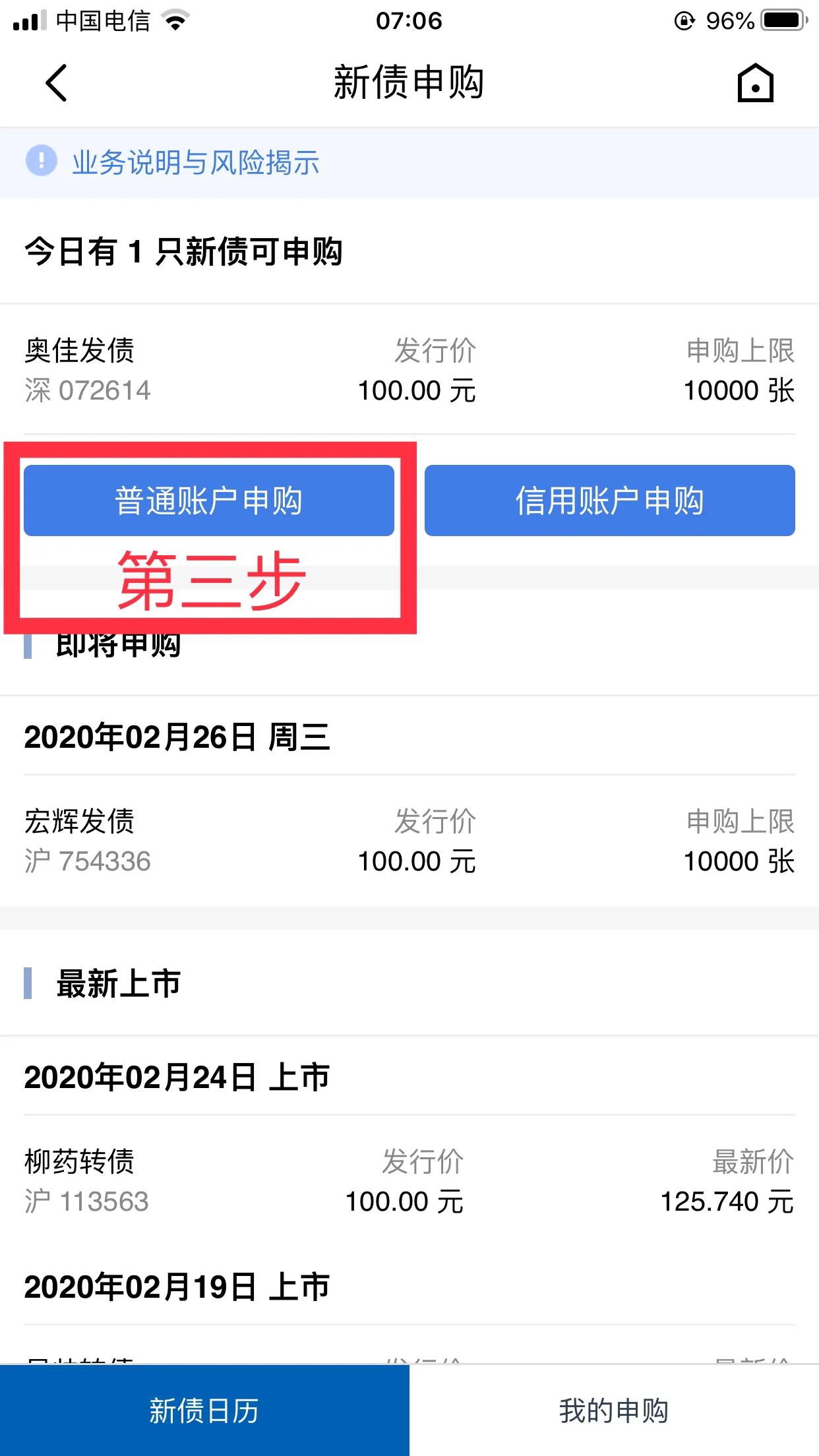Select the 2020年02月26日 周三 date row
This screenshot has height=1456, width=819.
coord(178,739)
